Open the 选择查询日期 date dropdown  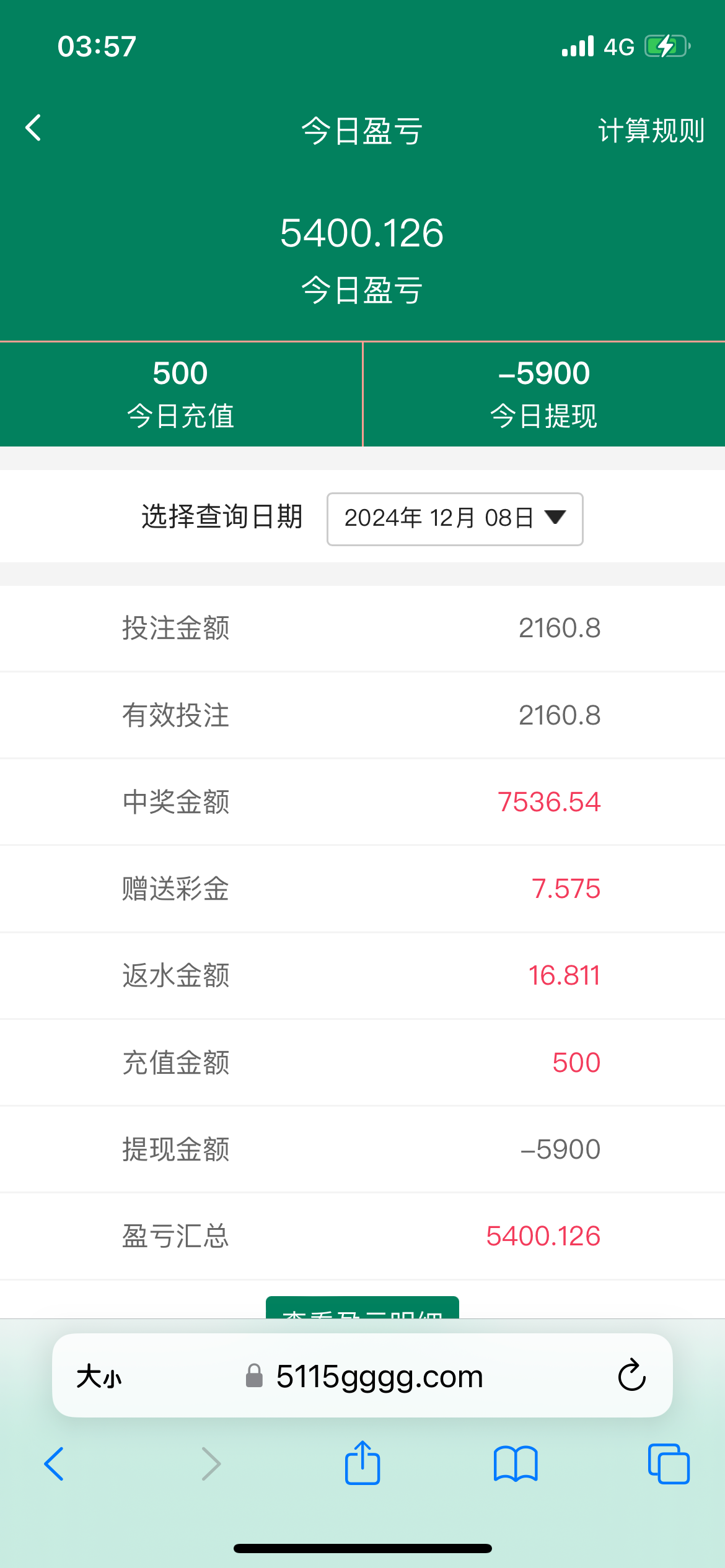455,519
